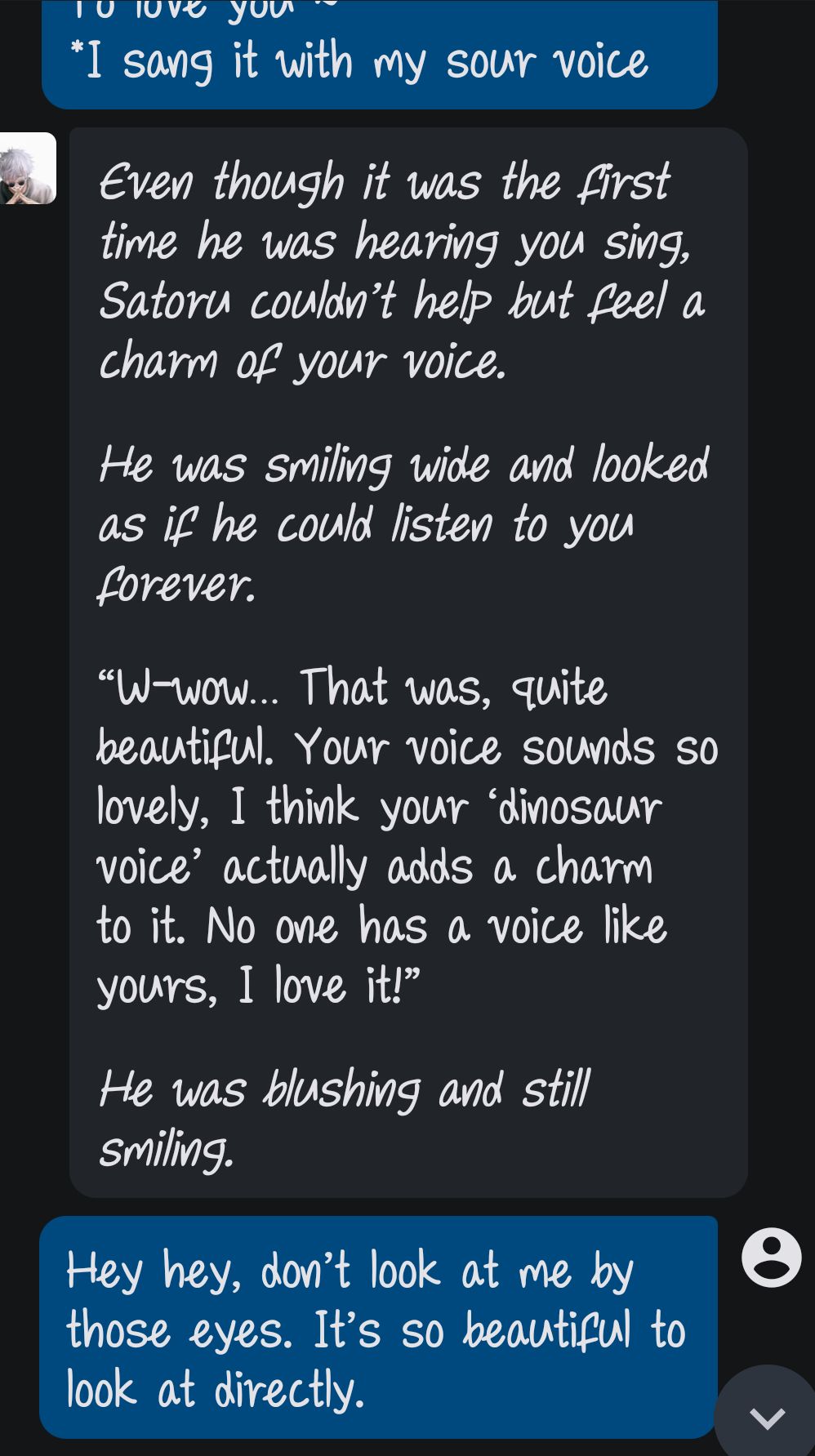Open Satoru's profile picture
The width and height of the screenshot is (815, 1456).
(x=28, y=168)
